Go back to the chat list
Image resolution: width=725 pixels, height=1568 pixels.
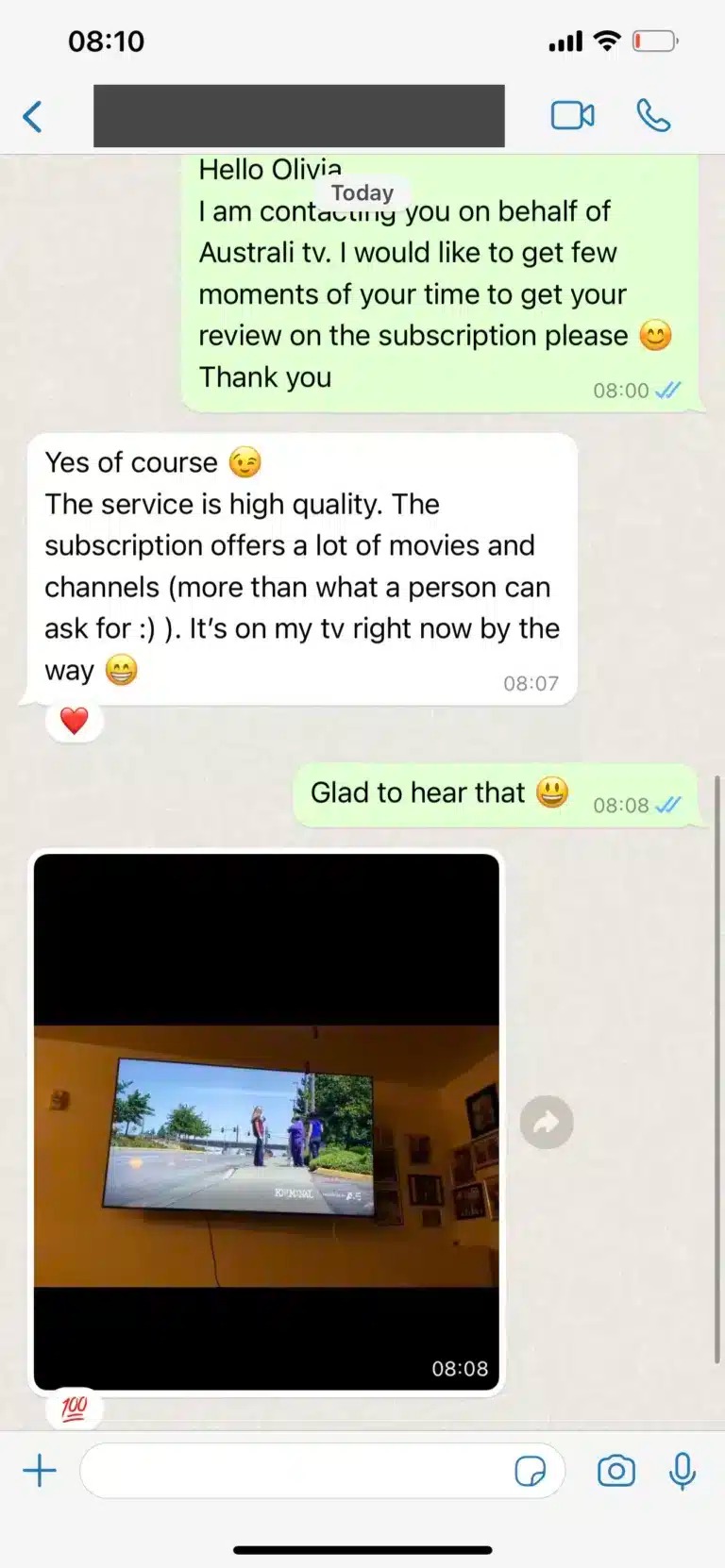(x=33, y=117)
